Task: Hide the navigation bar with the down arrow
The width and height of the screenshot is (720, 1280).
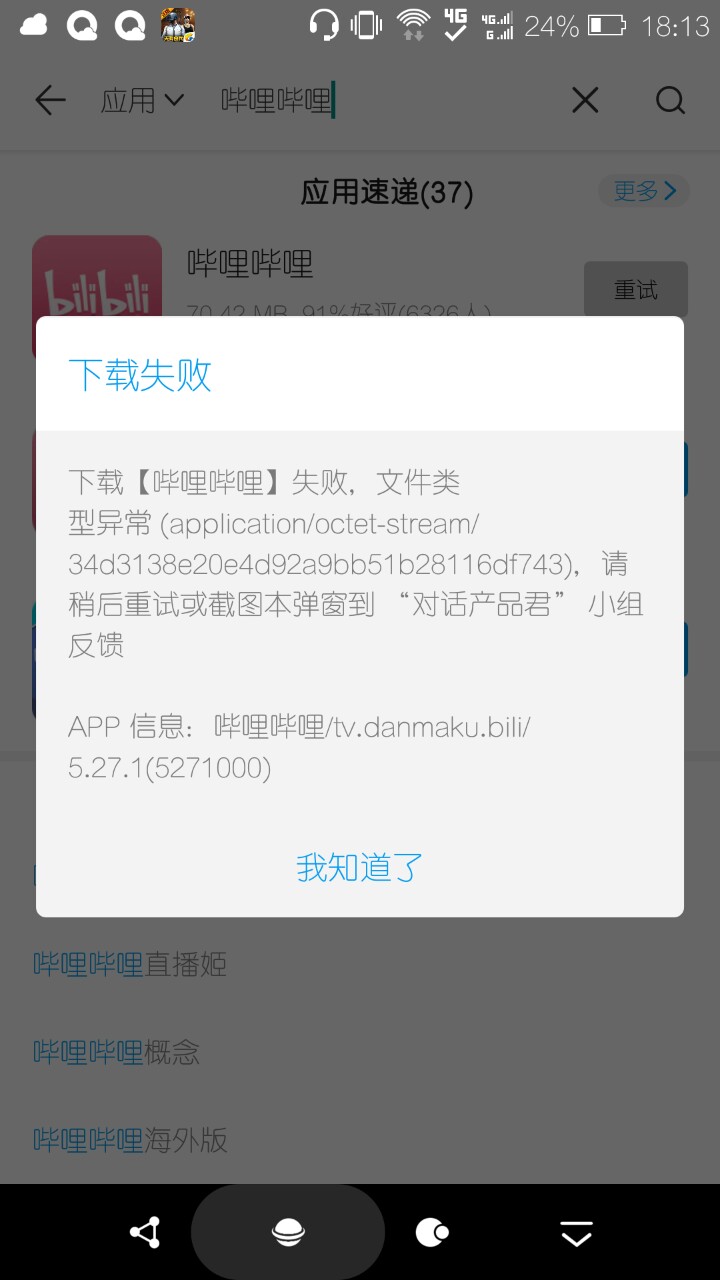Action: click(576, 1233)
